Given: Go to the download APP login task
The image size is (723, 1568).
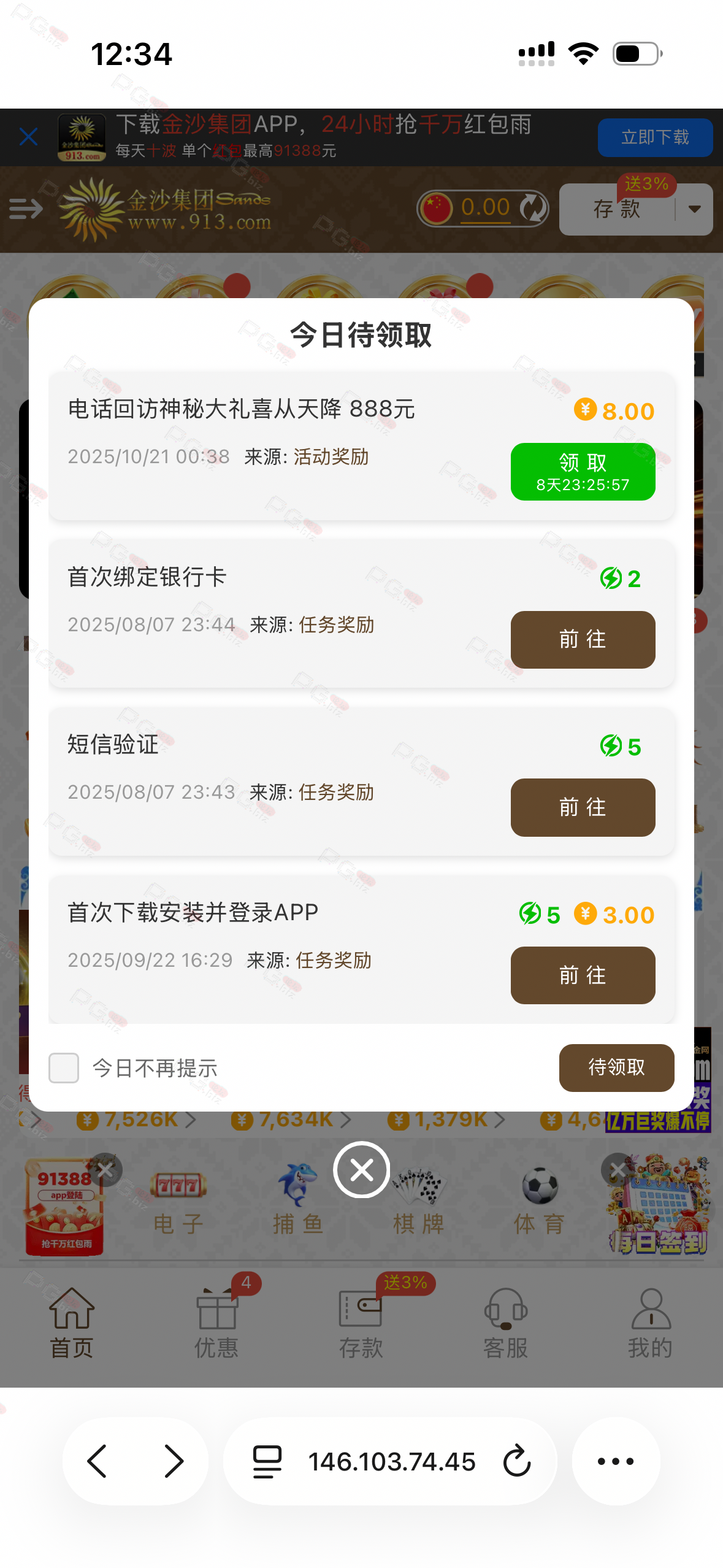Looking at the screenshot, I should click(583, 975).
